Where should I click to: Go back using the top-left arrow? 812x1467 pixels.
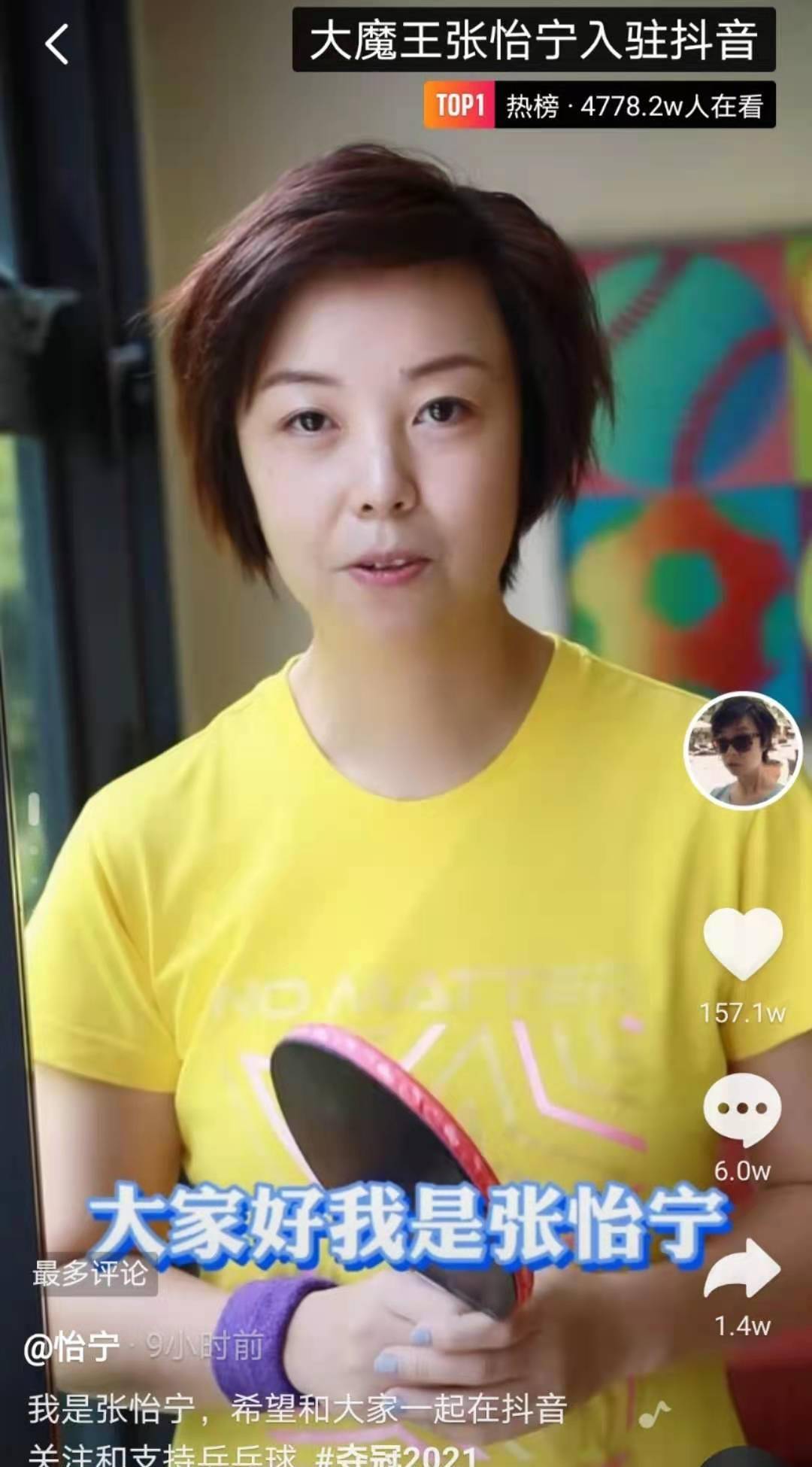pyautogui.click(x=57, y=44)
